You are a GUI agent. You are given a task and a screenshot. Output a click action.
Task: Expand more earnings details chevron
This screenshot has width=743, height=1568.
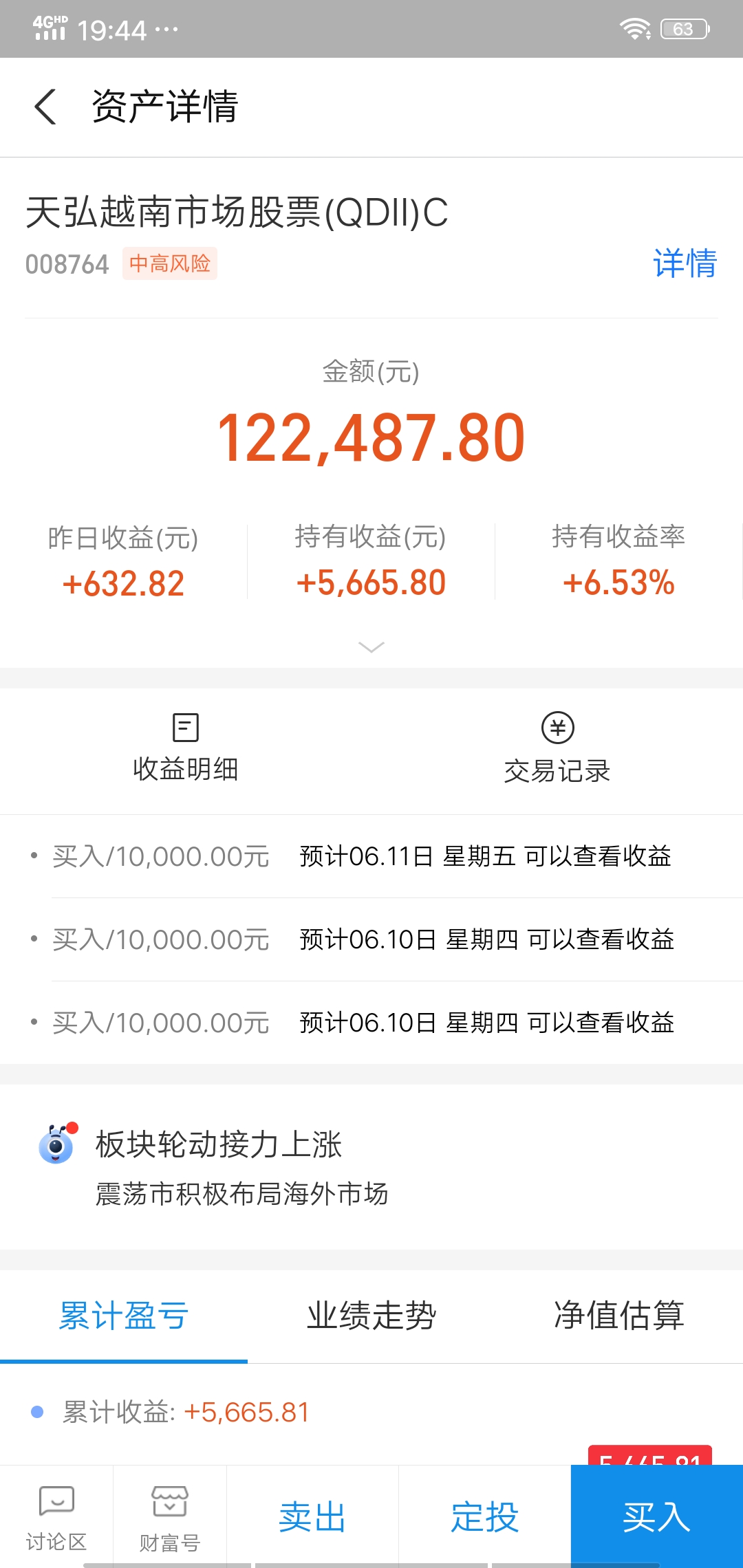pos(371,646)
